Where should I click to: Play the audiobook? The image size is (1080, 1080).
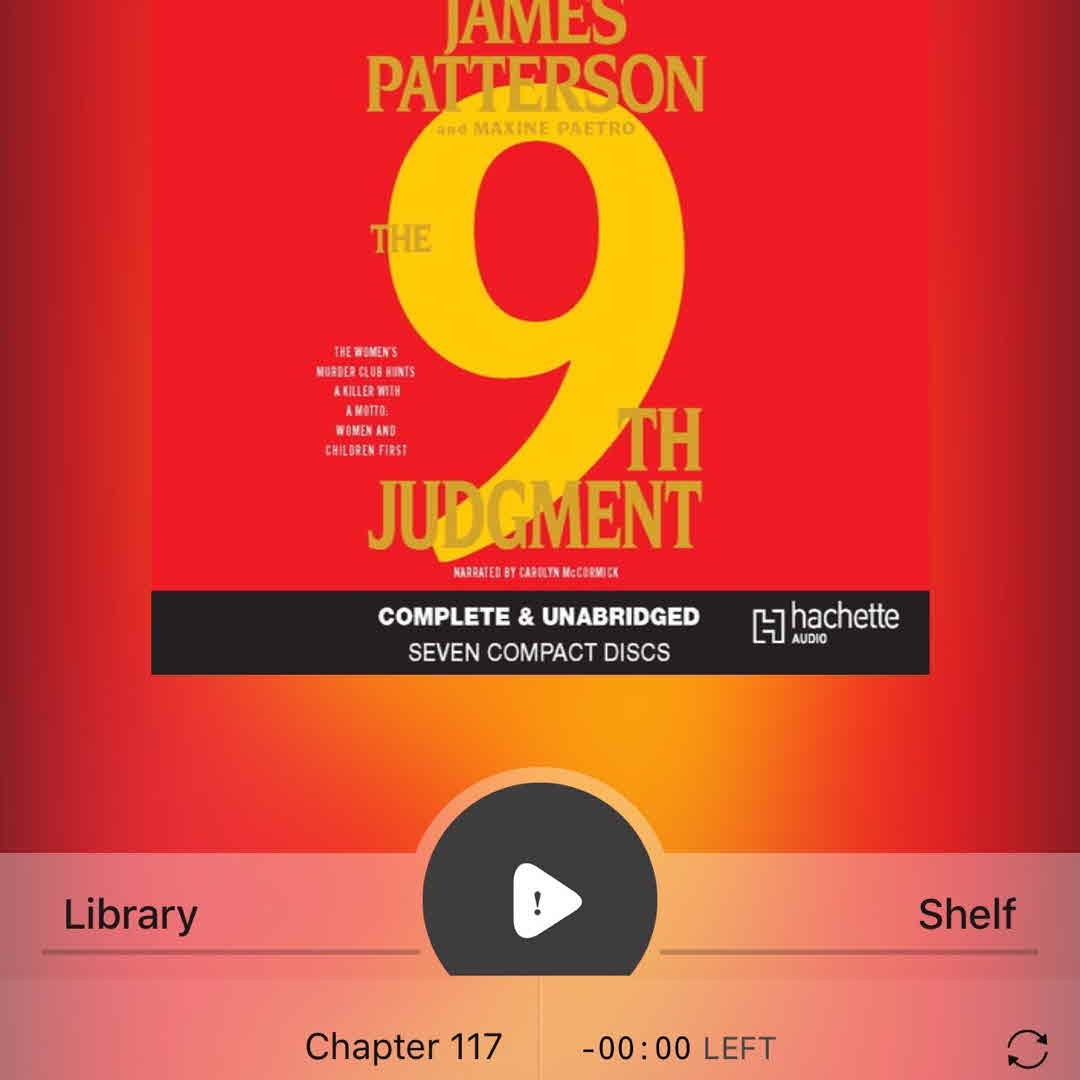pos(541,900)
